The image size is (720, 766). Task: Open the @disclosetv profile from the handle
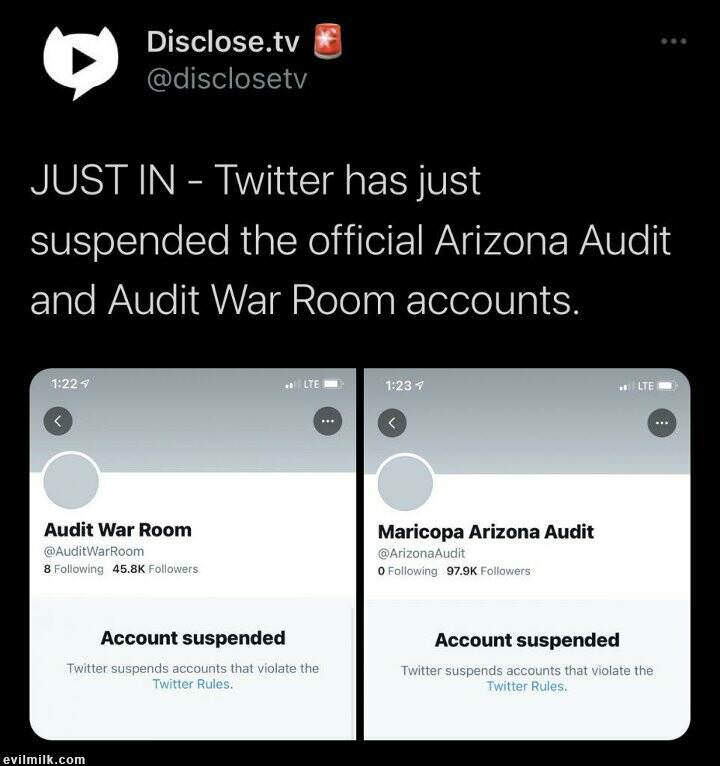[226, 79]
